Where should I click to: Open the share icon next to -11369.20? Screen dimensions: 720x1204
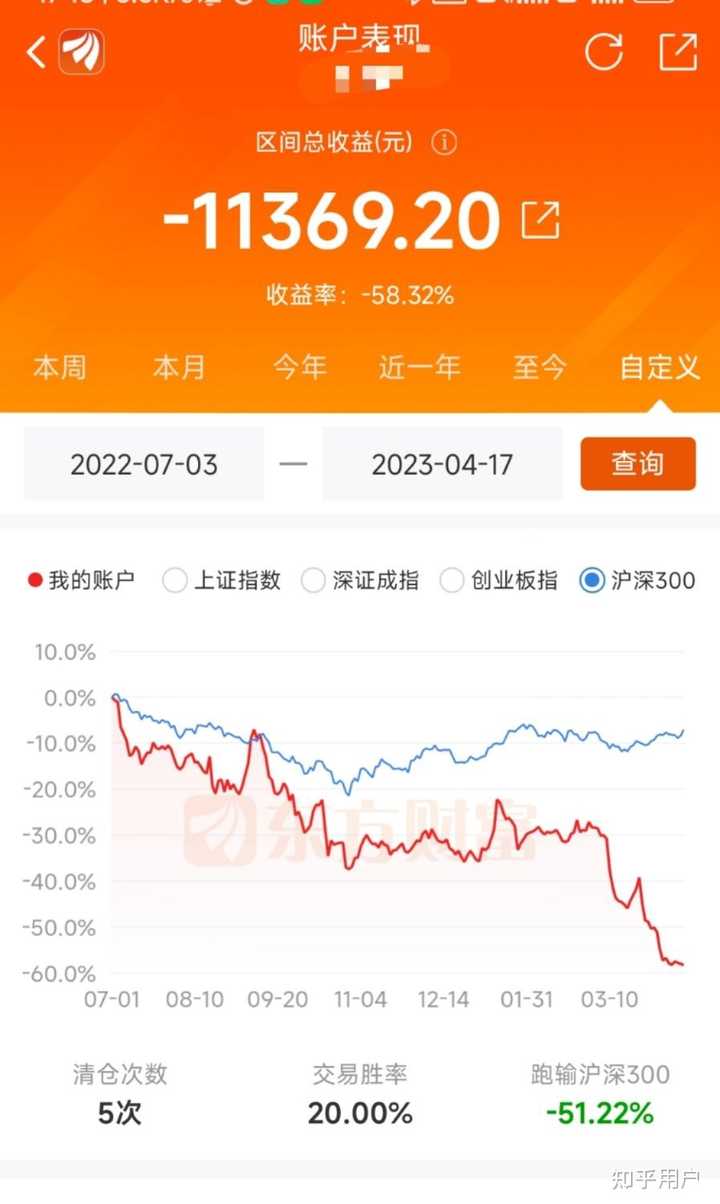541,220
